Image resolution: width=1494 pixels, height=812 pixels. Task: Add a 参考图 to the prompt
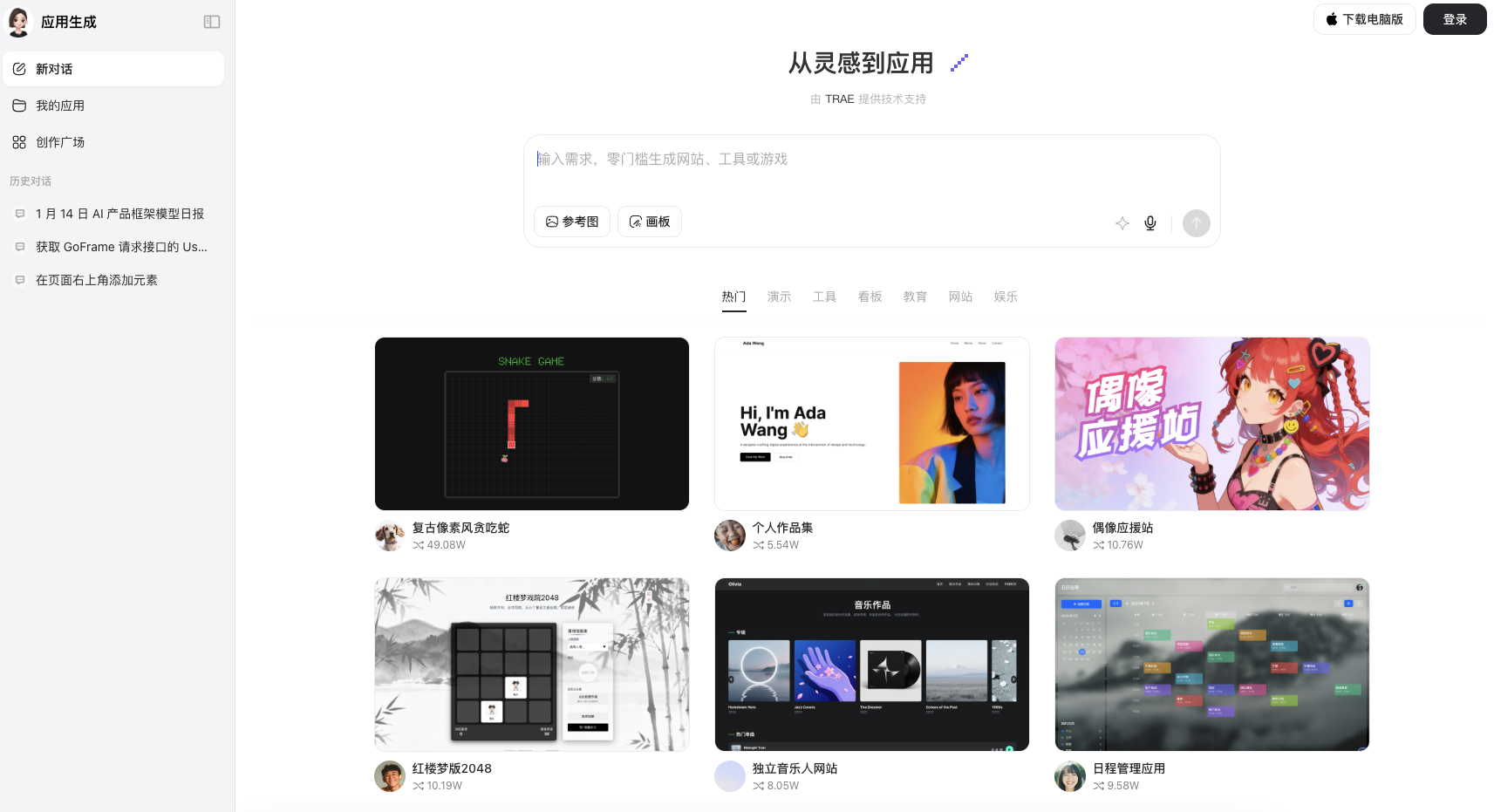pos(572,222)
